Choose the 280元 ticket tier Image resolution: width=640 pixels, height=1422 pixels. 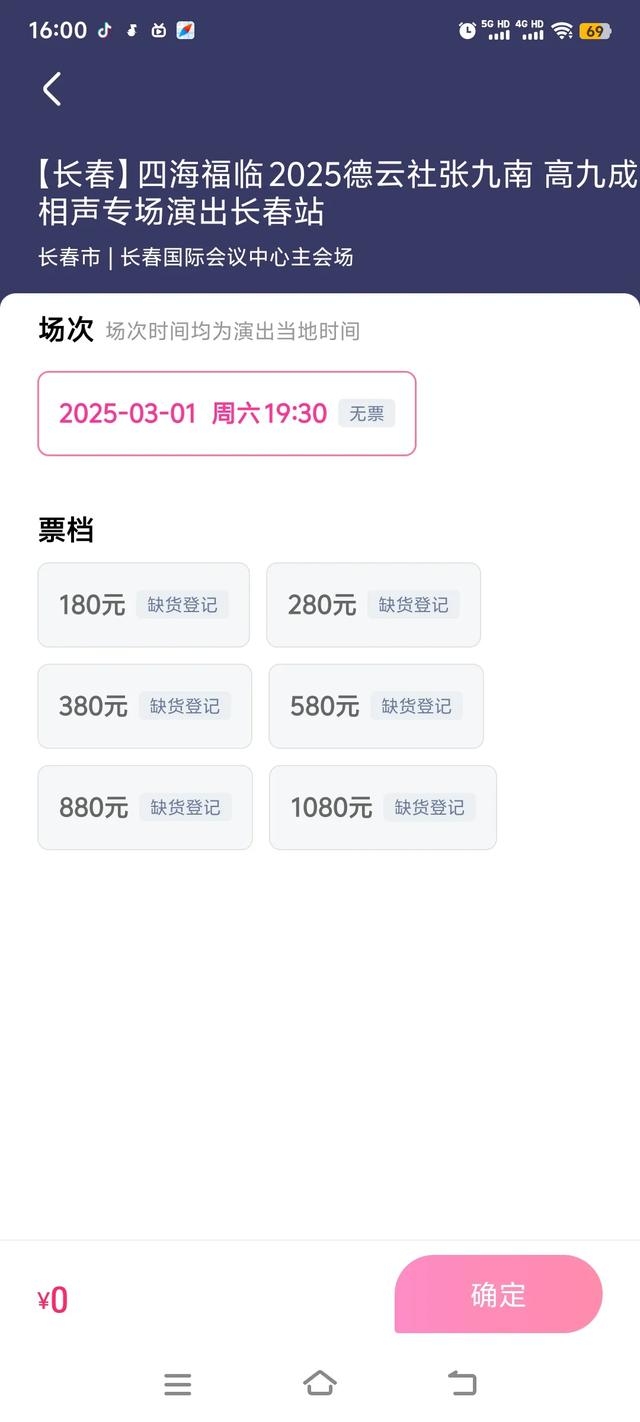[374, 605]
